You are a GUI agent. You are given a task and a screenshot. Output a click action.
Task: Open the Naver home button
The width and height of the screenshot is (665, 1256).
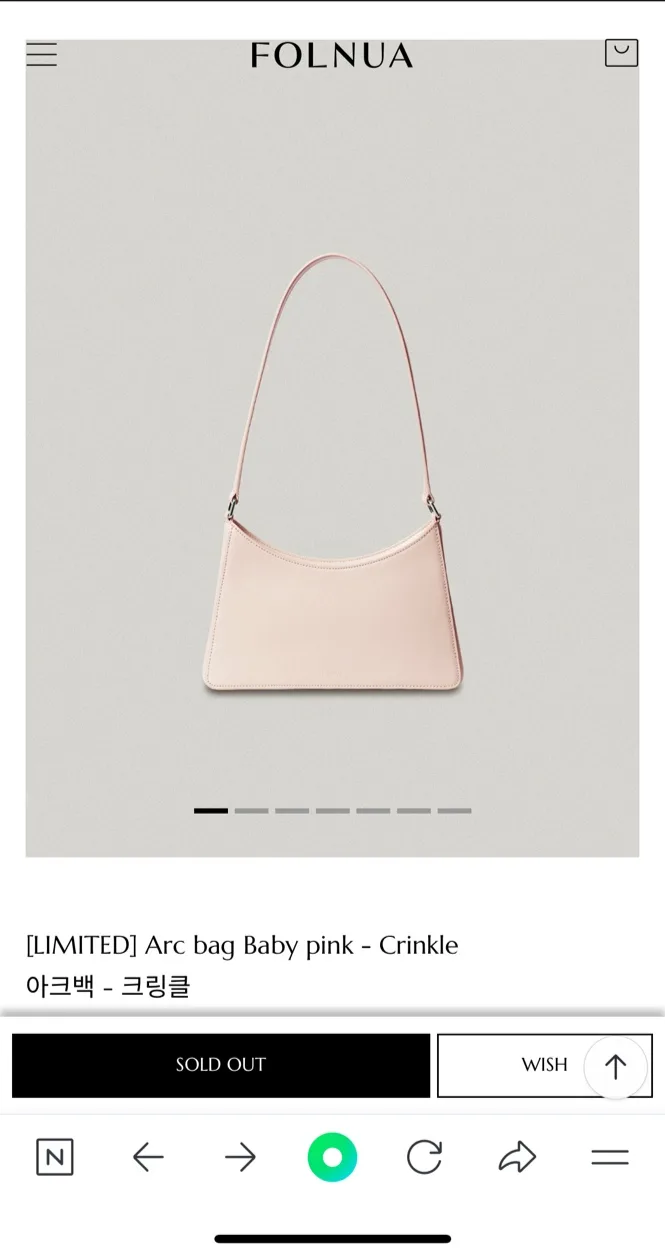[x=55, y=1157]
